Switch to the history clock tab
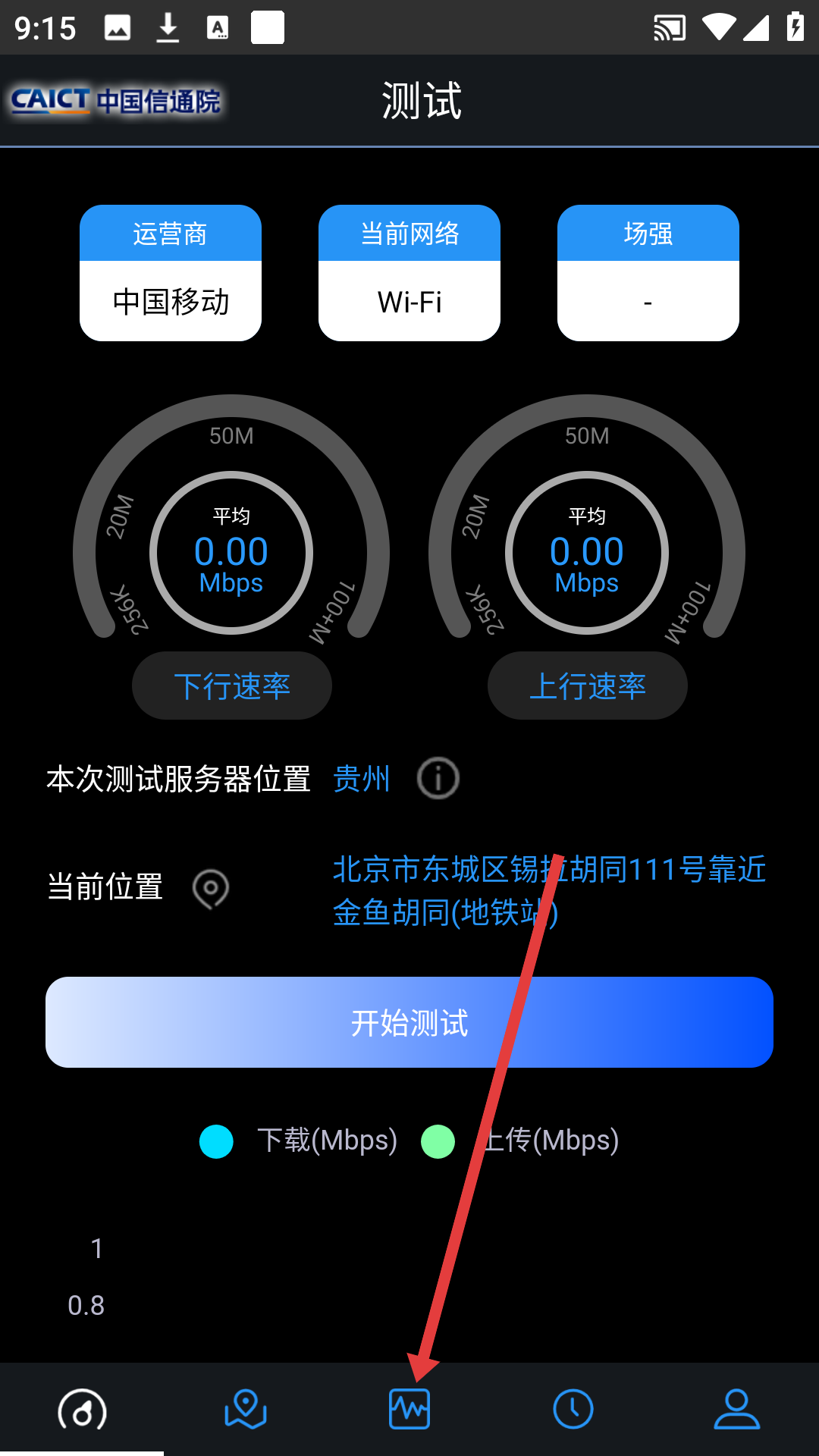 [x=573, y=1410]
